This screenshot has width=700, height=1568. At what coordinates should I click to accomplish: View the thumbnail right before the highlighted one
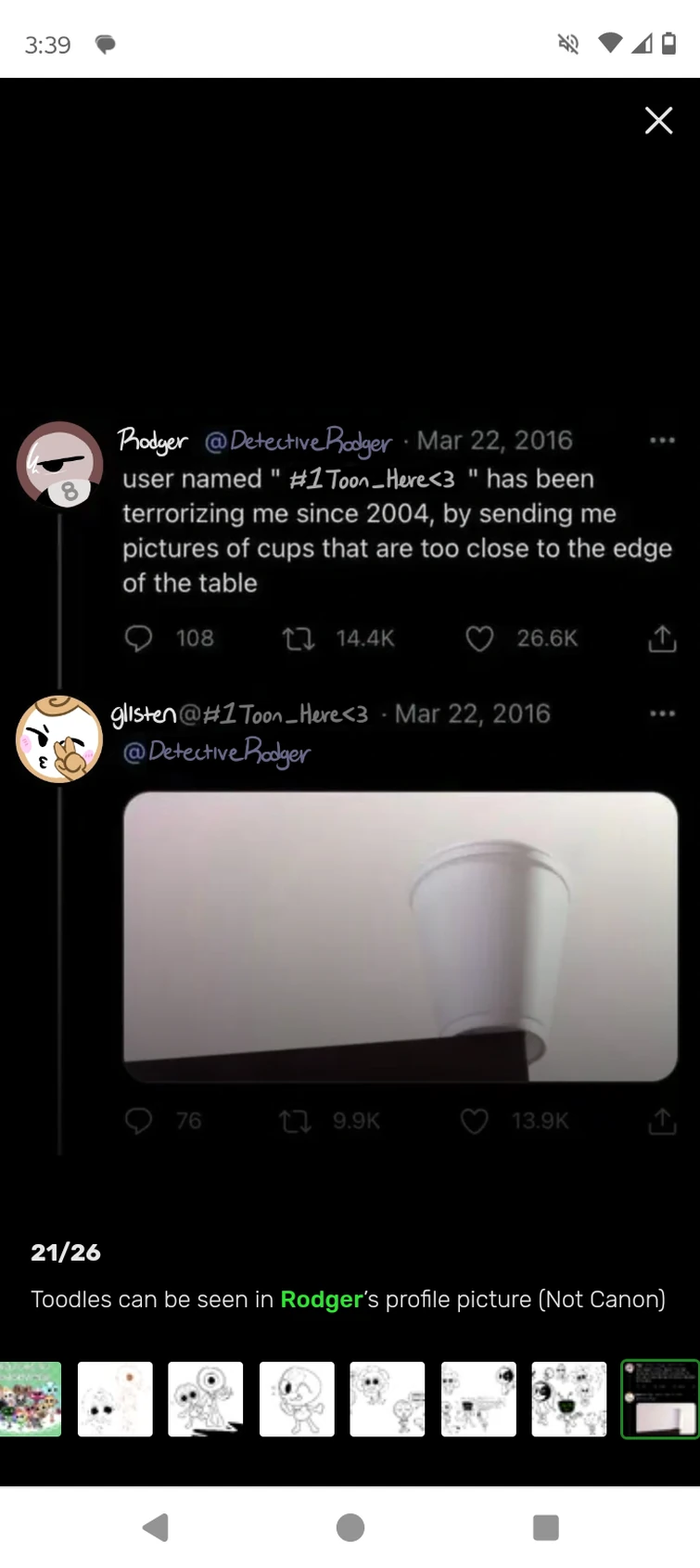coord(569,1399)
